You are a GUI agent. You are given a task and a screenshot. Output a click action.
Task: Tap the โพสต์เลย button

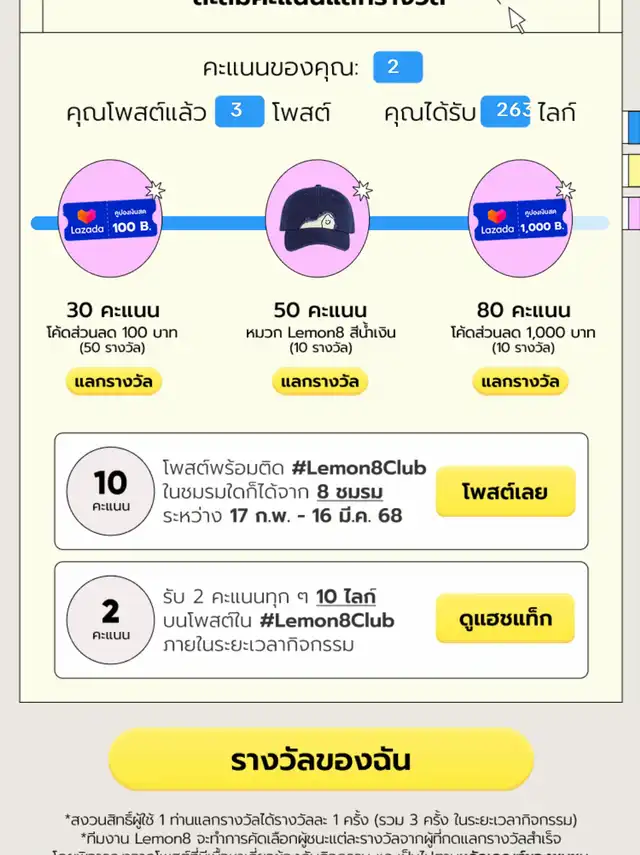coord(505,492)
